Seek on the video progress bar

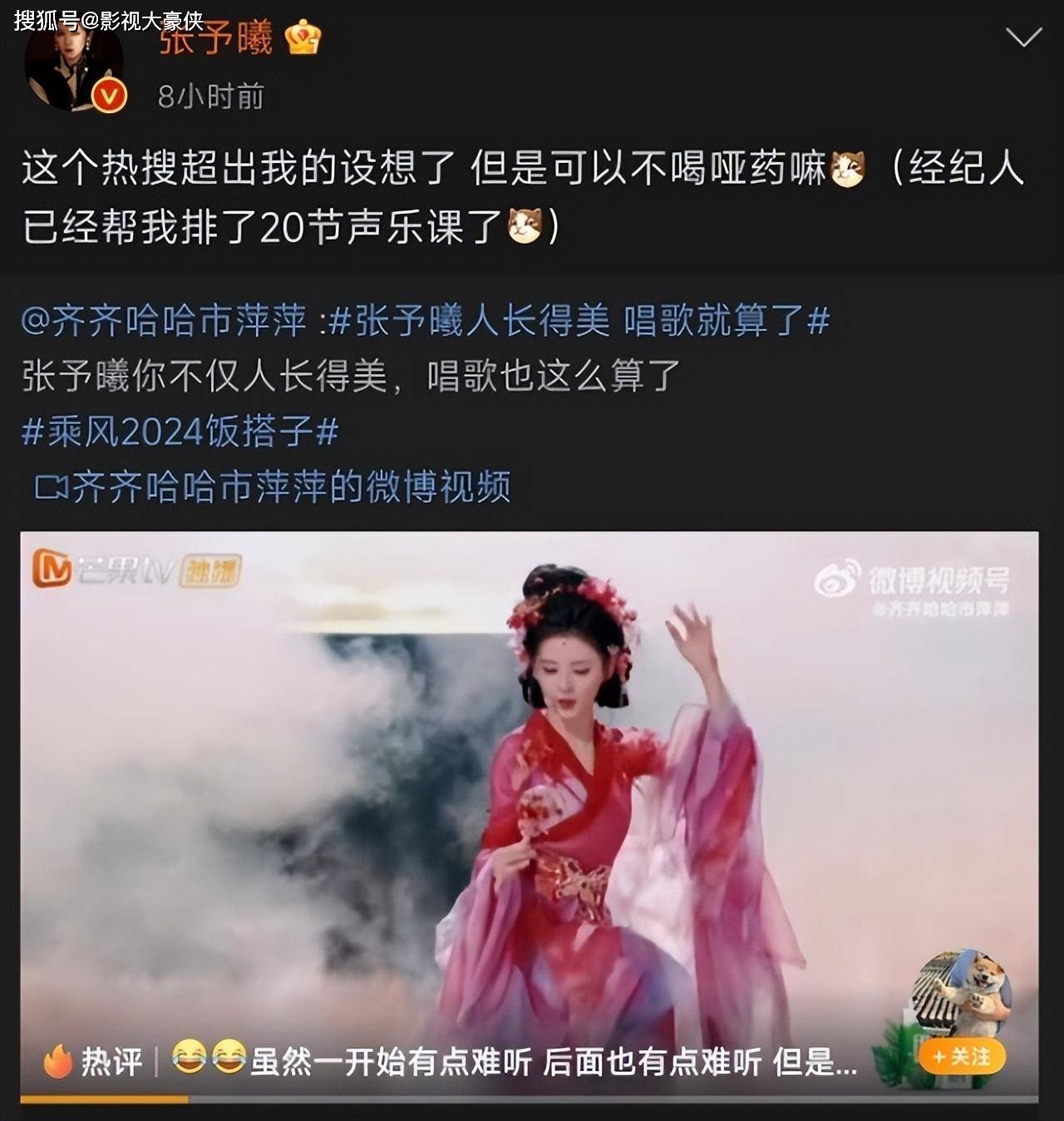529,1099
